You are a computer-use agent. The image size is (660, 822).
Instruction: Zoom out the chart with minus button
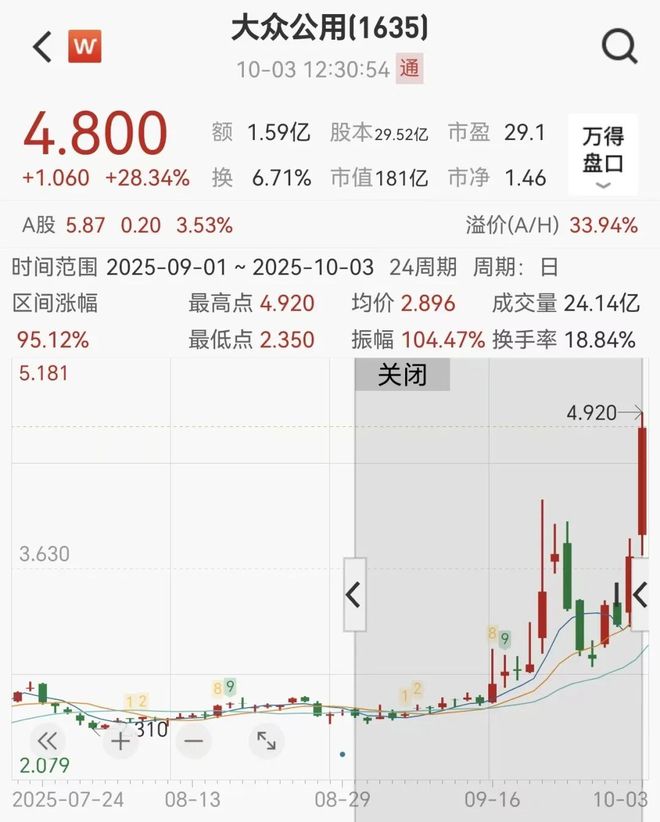point(193,741)
